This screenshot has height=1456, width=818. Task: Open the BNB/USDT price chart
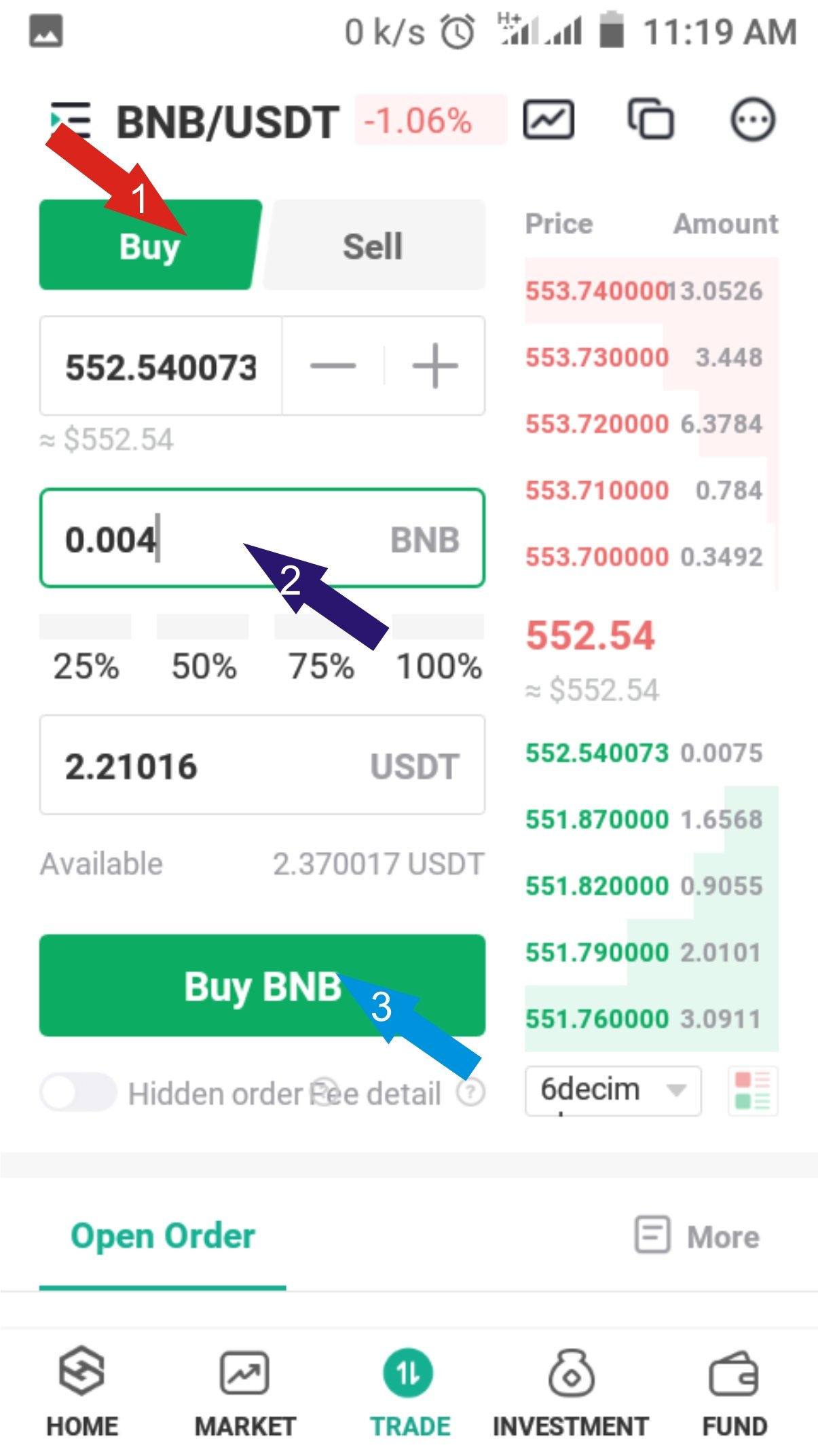click(x=548, y=121)
